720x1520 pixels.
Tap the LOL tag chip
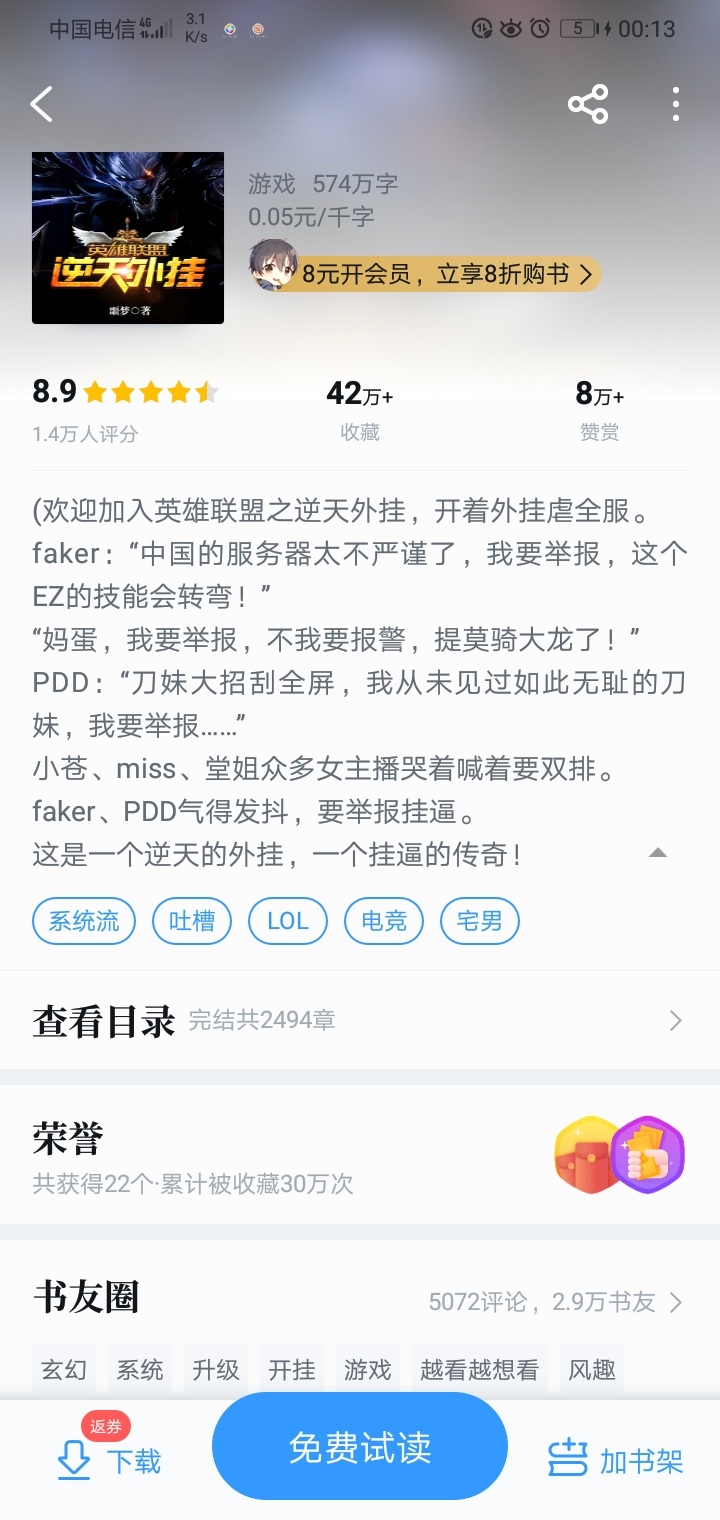[x=288, y=921]
